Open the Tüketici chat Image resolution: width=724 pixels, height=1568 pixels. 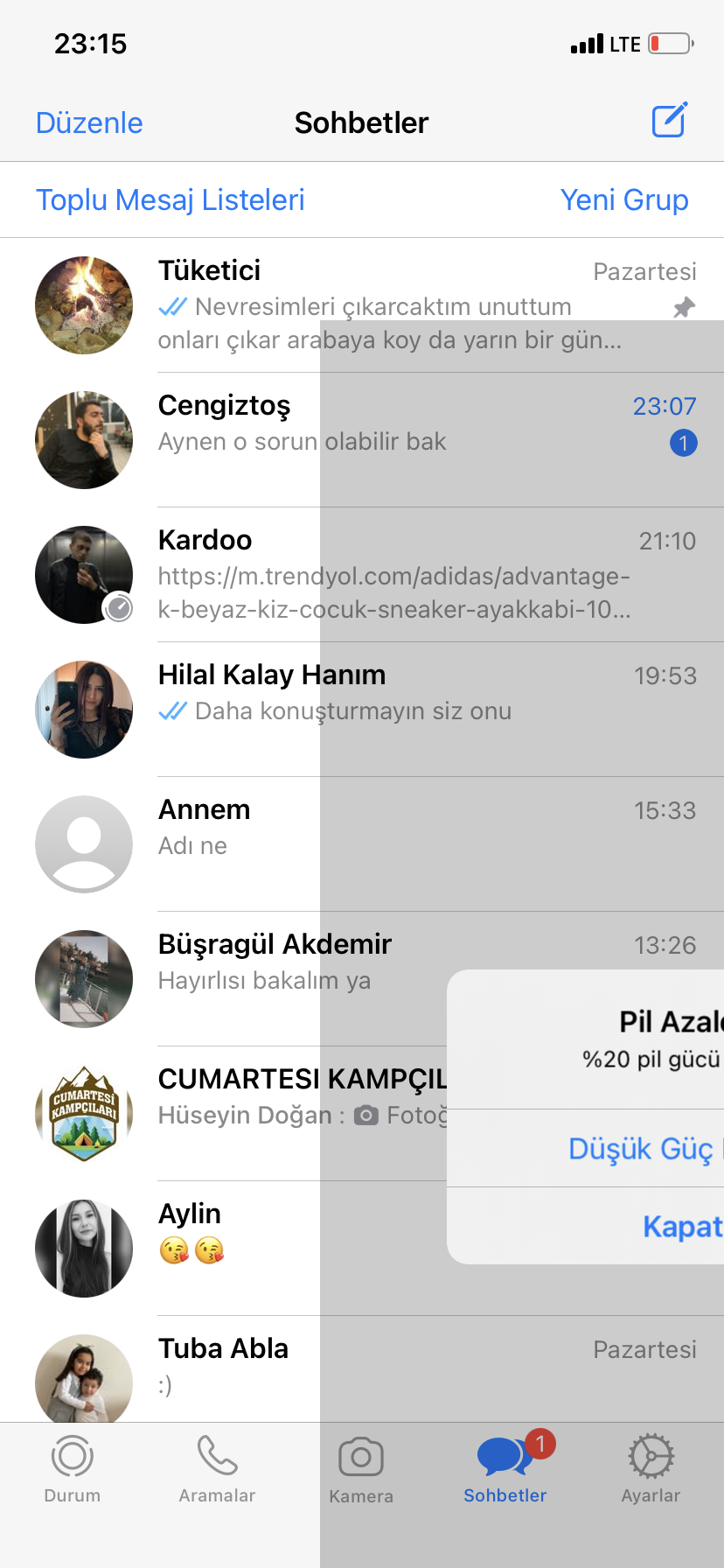[x=367, y=305]
